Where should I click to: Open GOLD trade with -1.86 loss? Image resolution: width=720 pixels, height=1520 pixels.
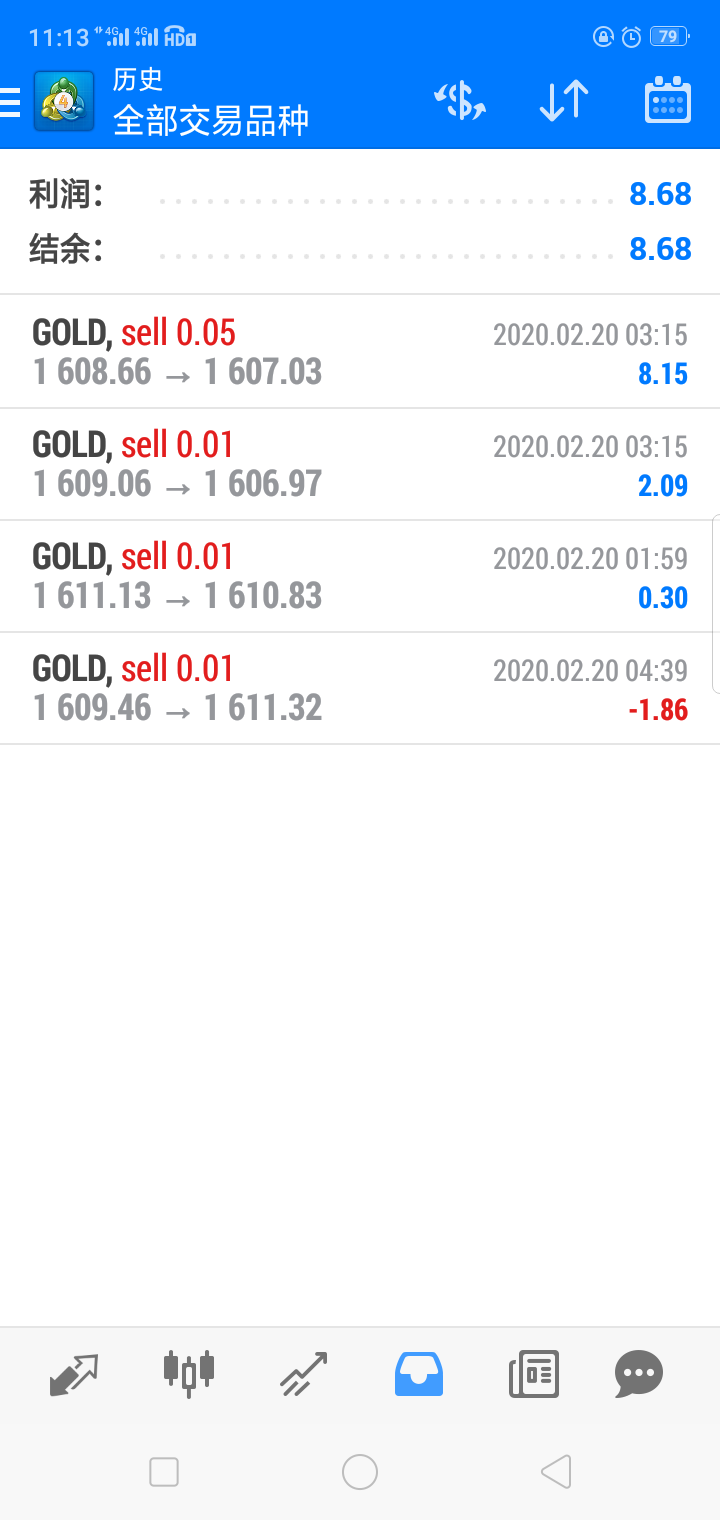360,688
